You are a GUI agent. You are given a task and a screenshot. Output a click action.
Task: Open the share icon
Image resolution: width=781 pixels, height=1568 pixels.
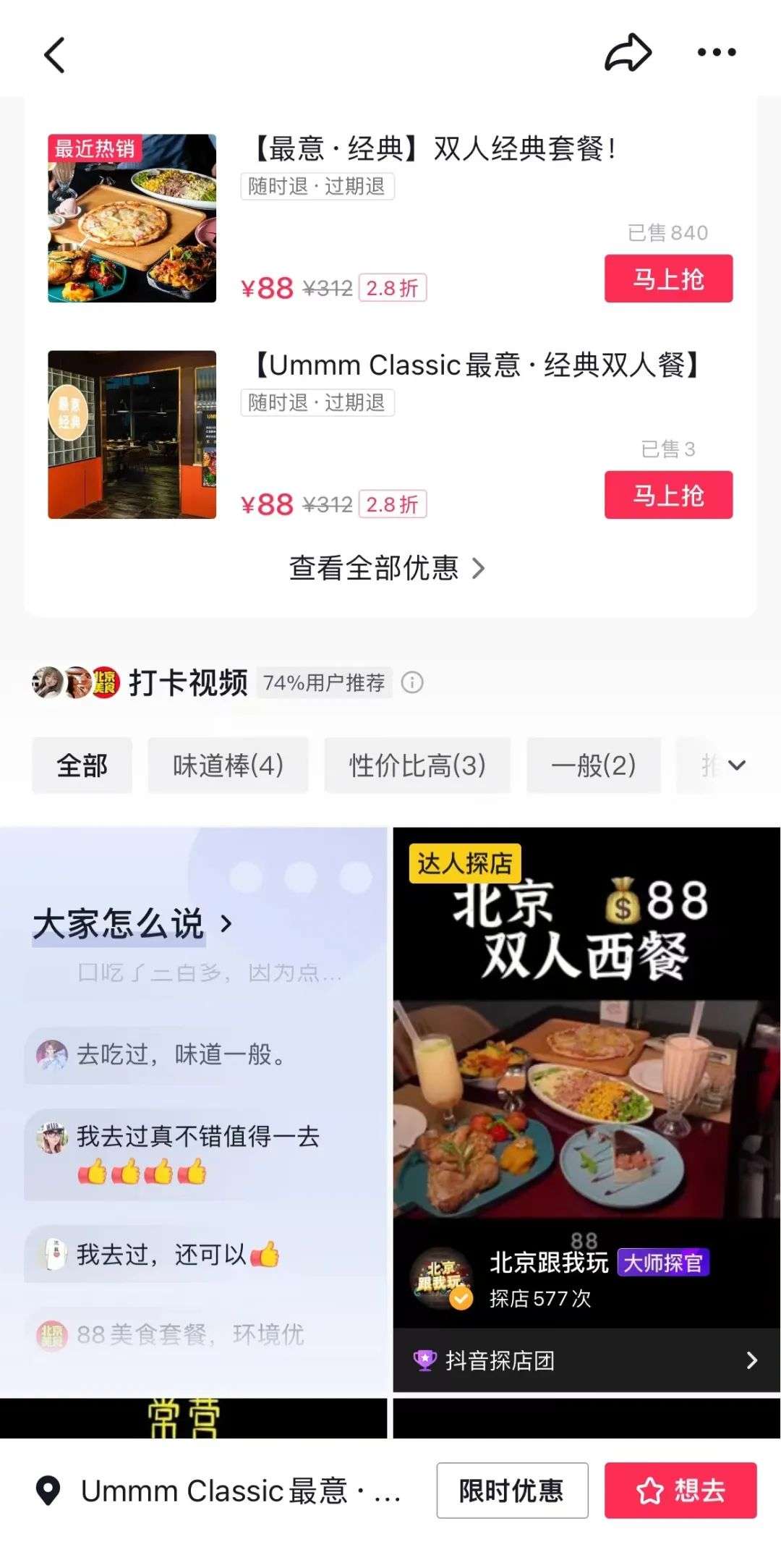click(628, 52)
